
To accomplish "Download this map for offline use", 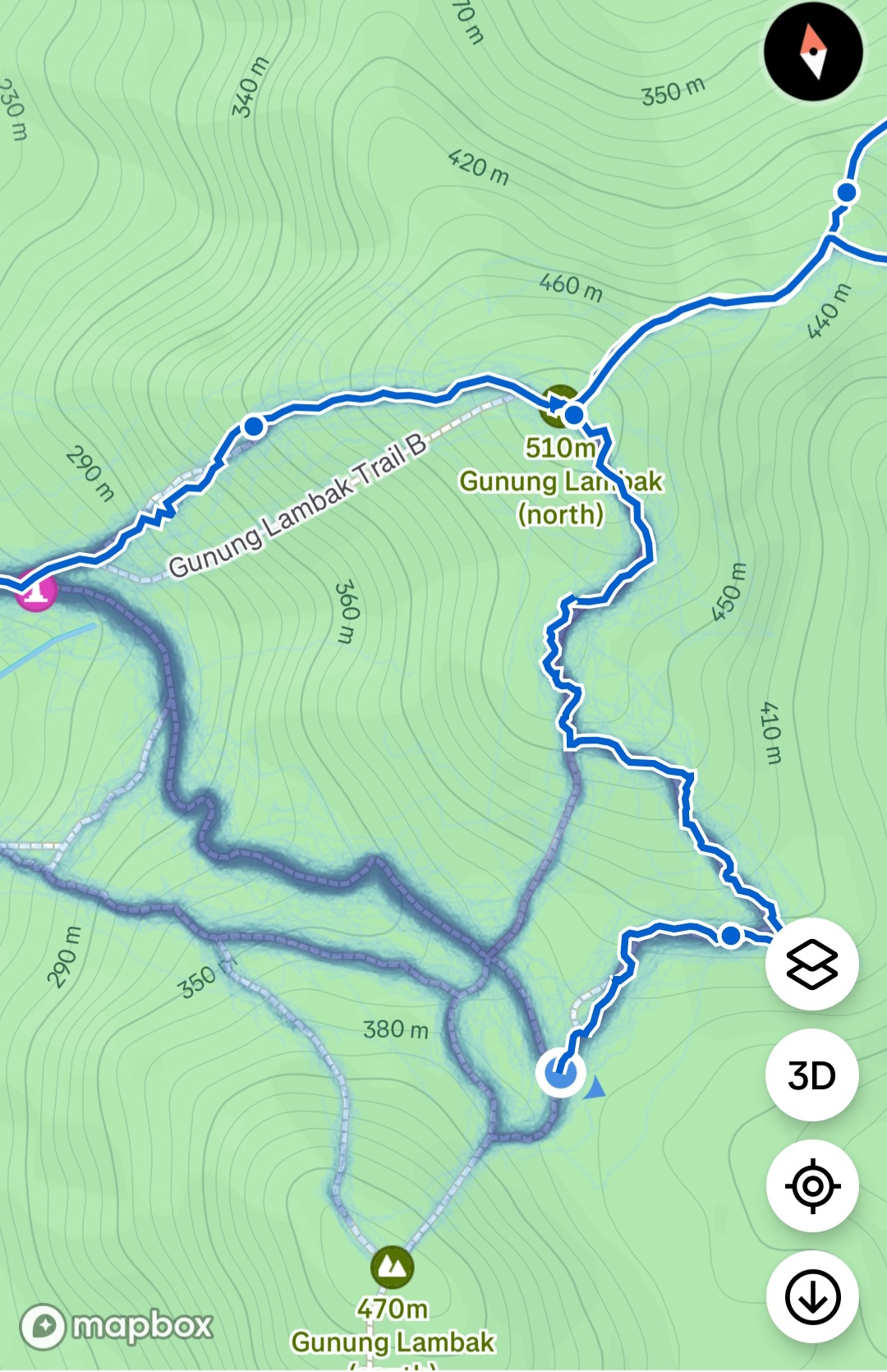I will point(811,1297).
